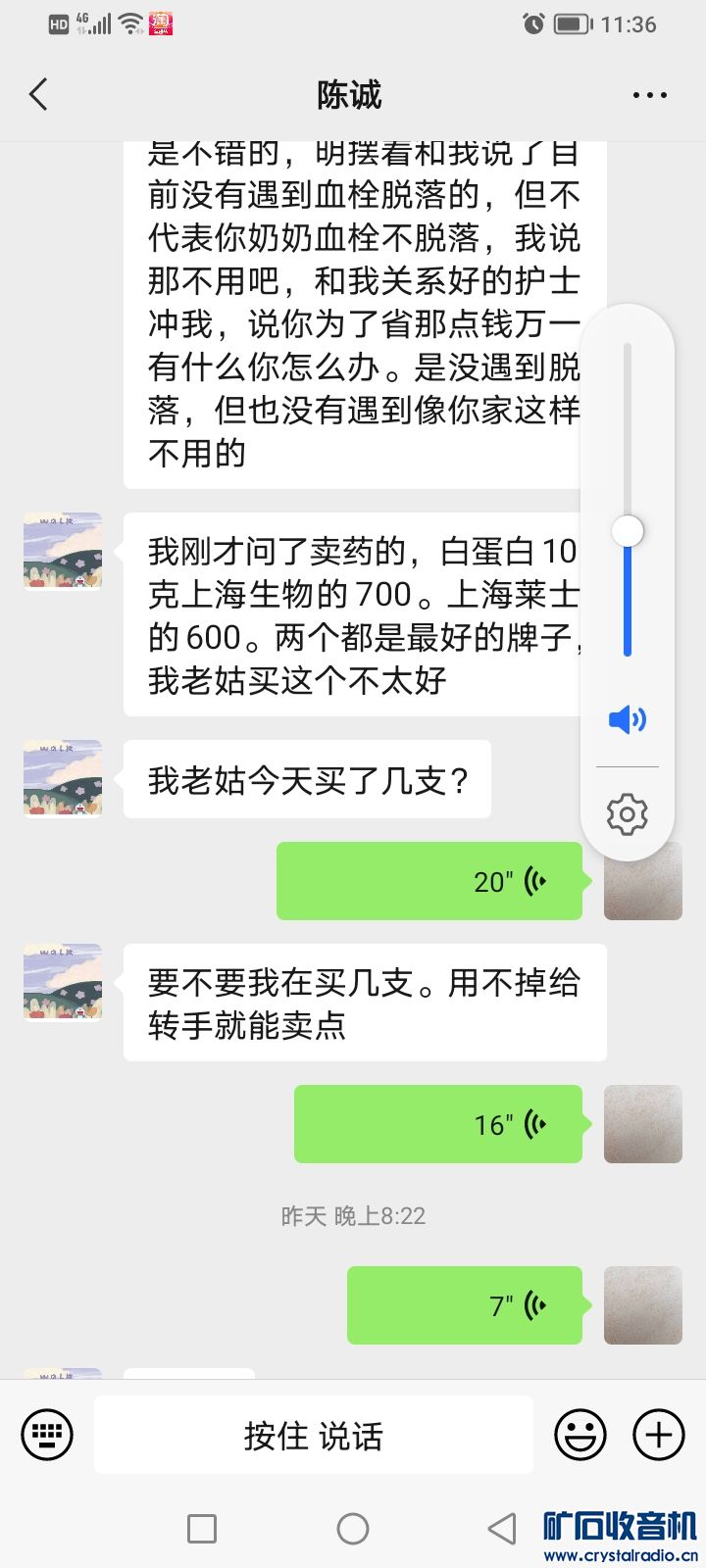
Task: View 陈诚's avatar beside 我老姑今天买了几支
Action: (x=63, y=778)
